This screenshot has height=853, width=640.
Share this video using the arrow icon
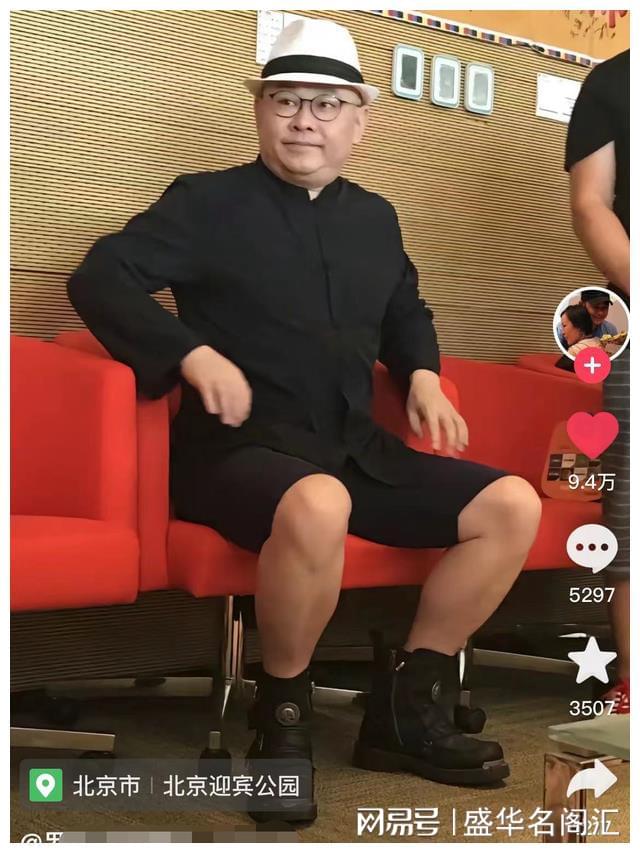(592, 780)
